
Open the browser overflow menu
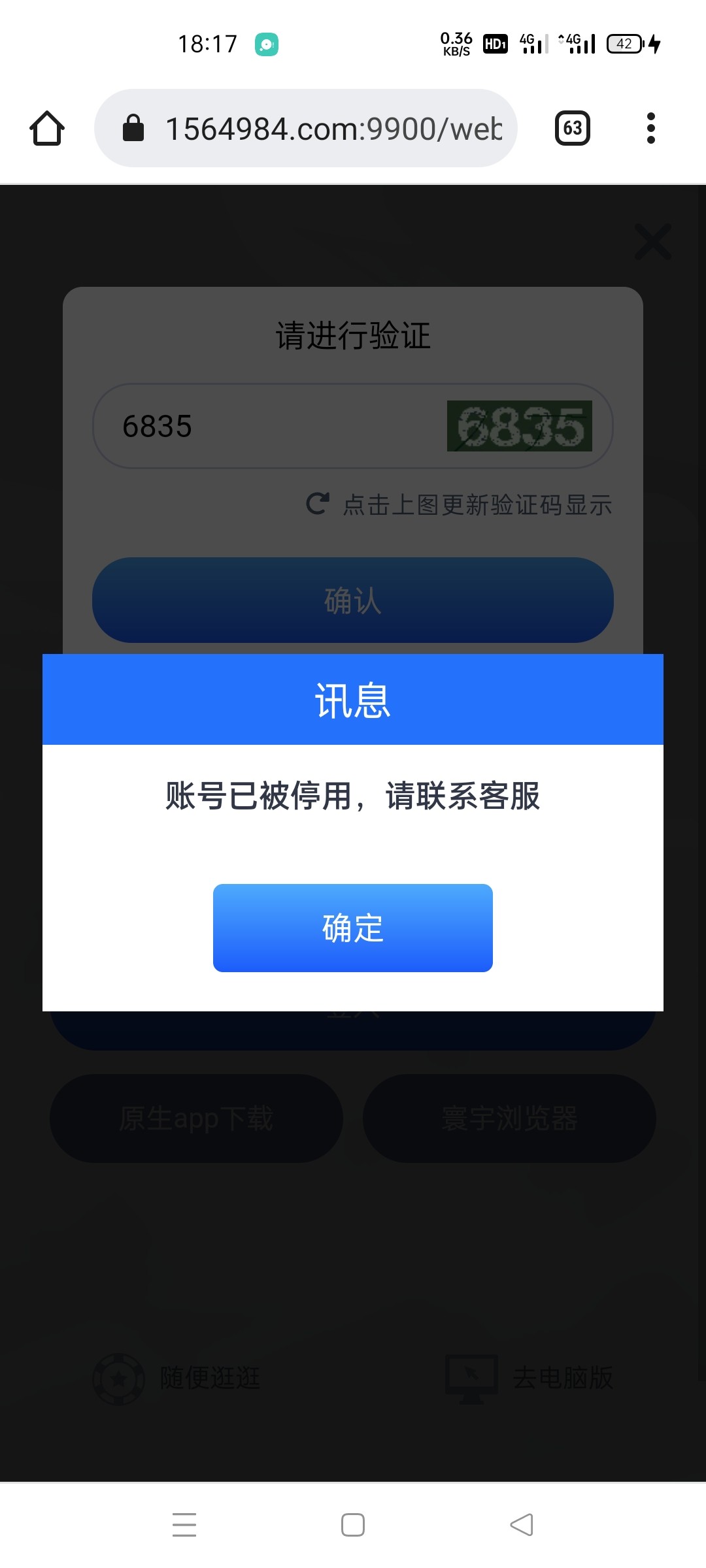[x=650, y=128]
